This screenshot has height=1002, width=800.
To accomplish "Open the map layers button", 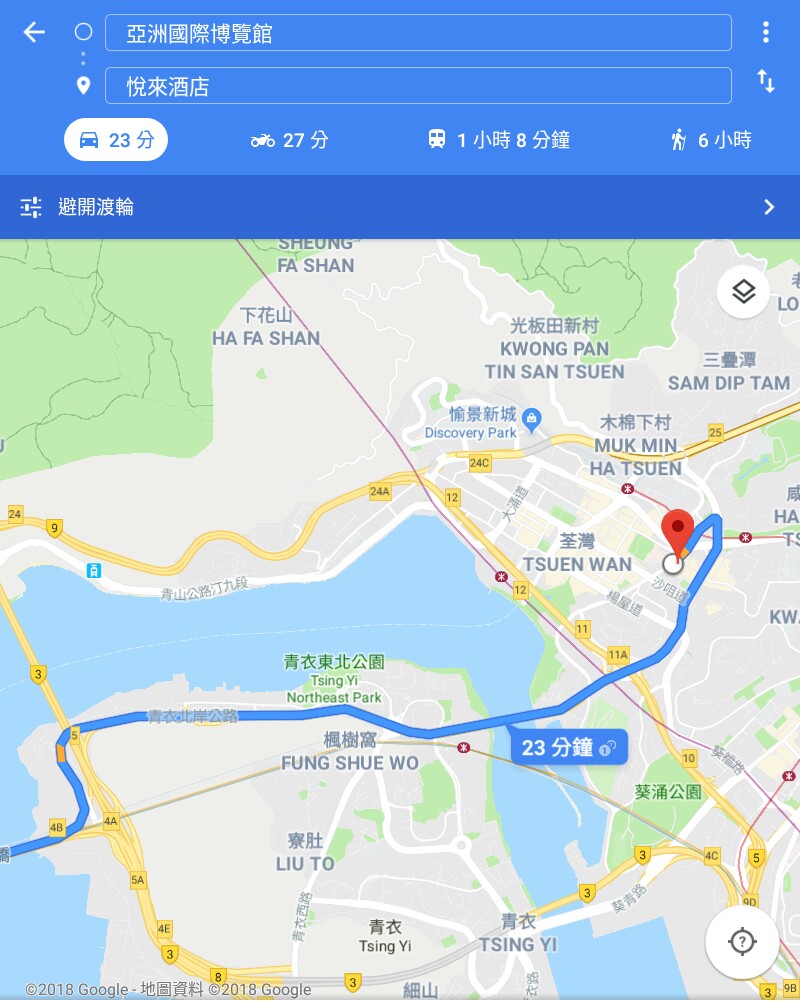I will tap(743, 292).
